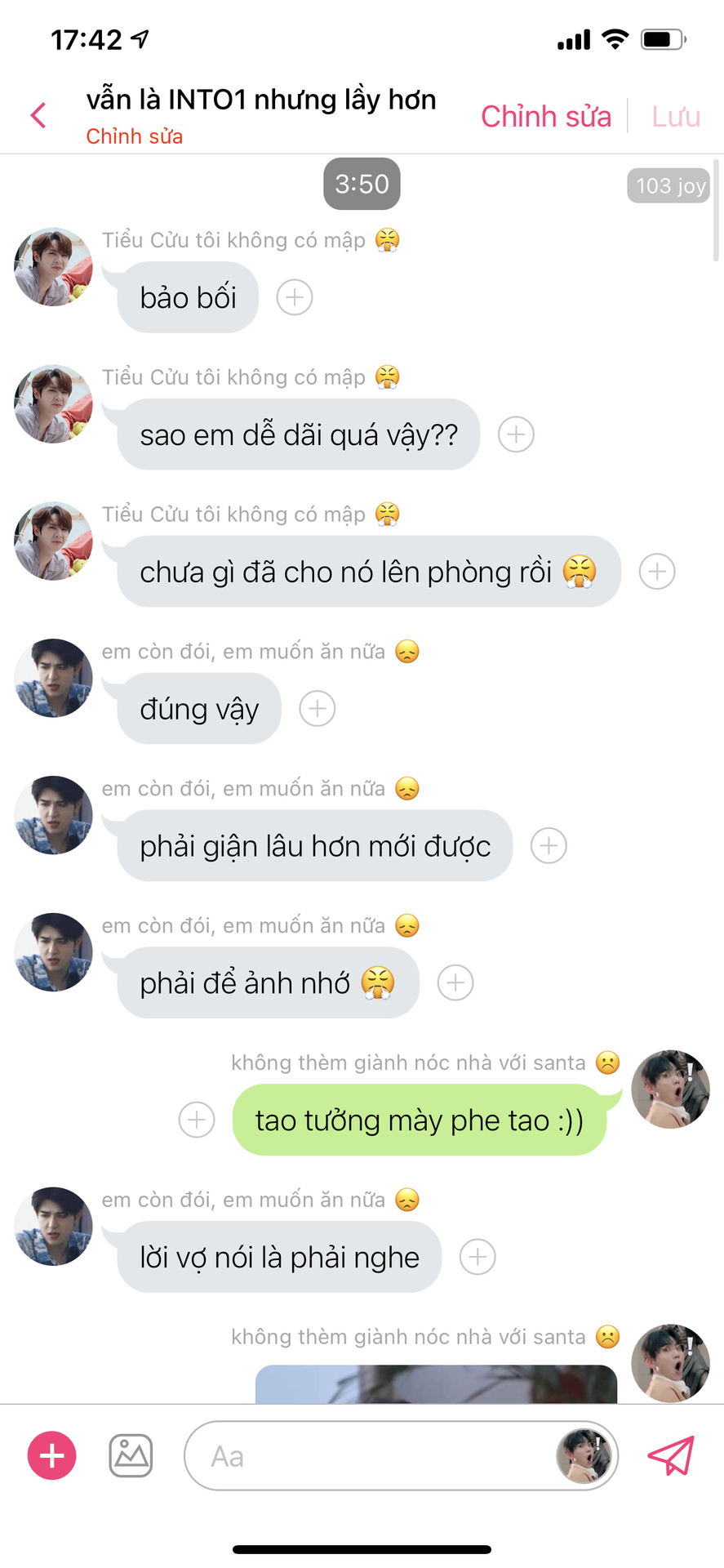Open the 'sao em dễ dãi quá vậy??' message bubble
The height and width of the screenshot is (1568, 724).
click(x=298, y=434)
